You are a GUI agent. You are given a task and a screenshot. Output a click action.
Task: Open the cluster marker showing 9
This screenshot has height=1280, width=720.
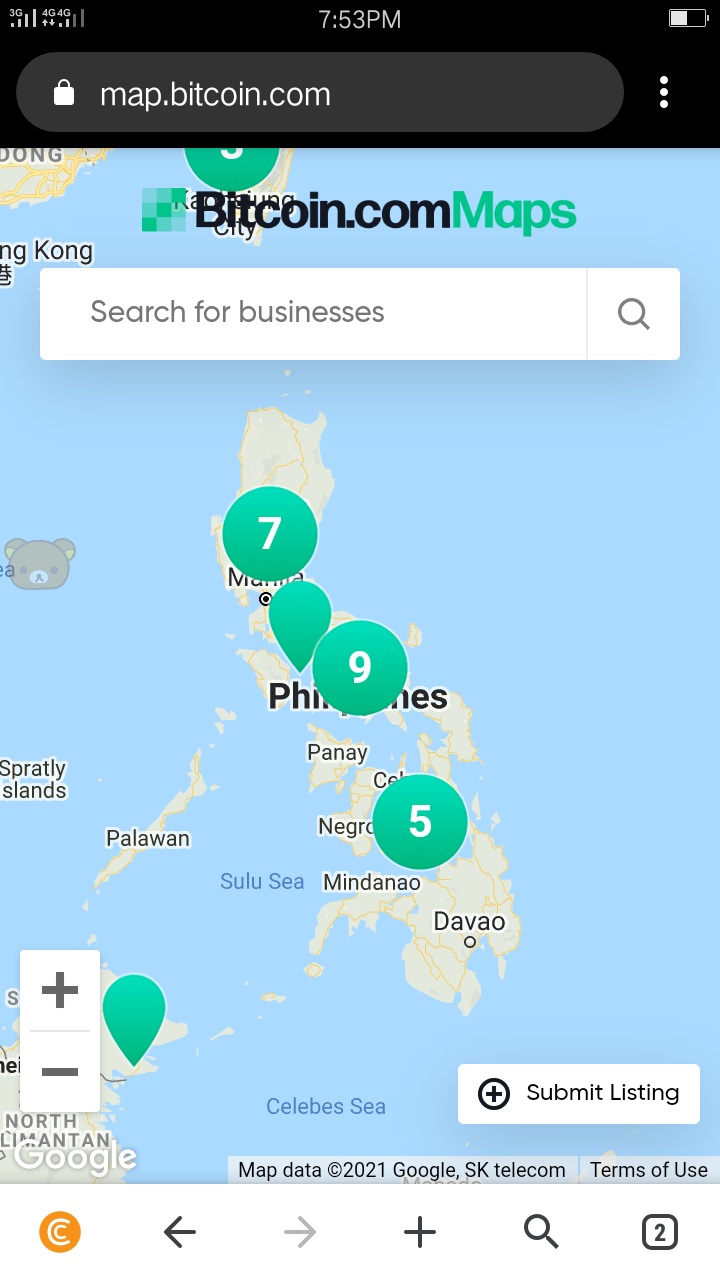click(360, 668)
